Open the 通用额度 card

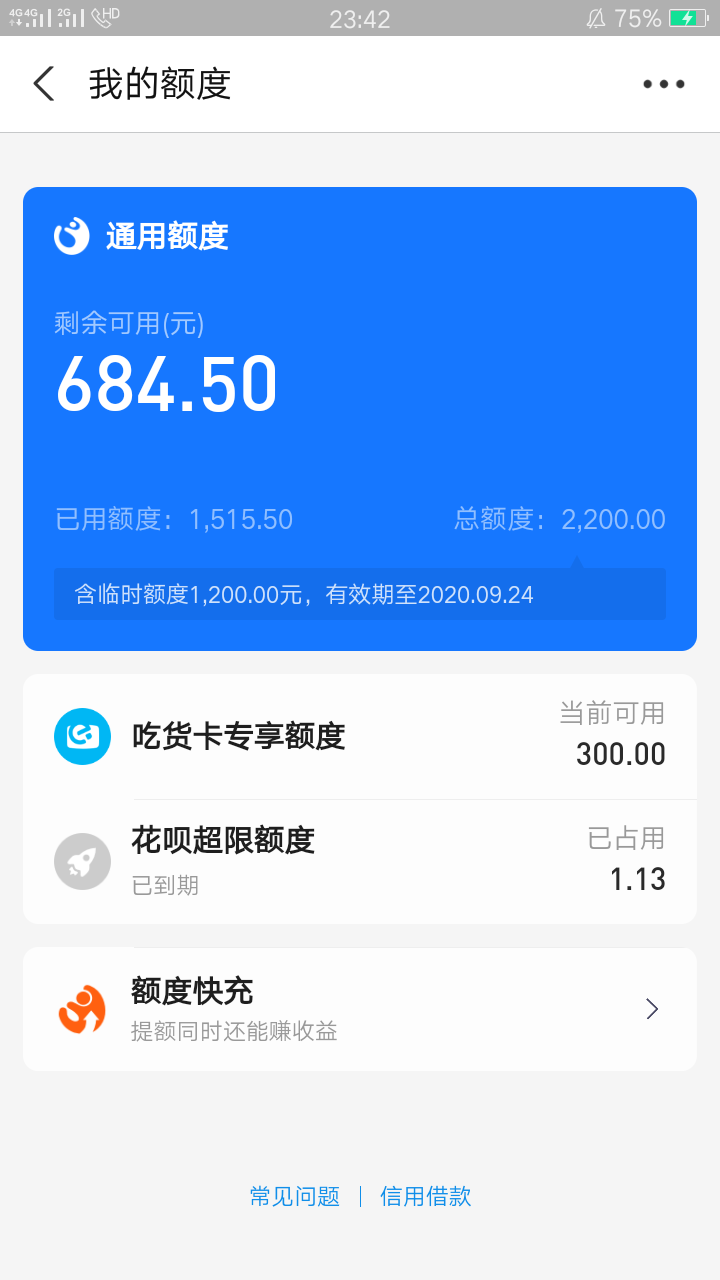point(360,419)
